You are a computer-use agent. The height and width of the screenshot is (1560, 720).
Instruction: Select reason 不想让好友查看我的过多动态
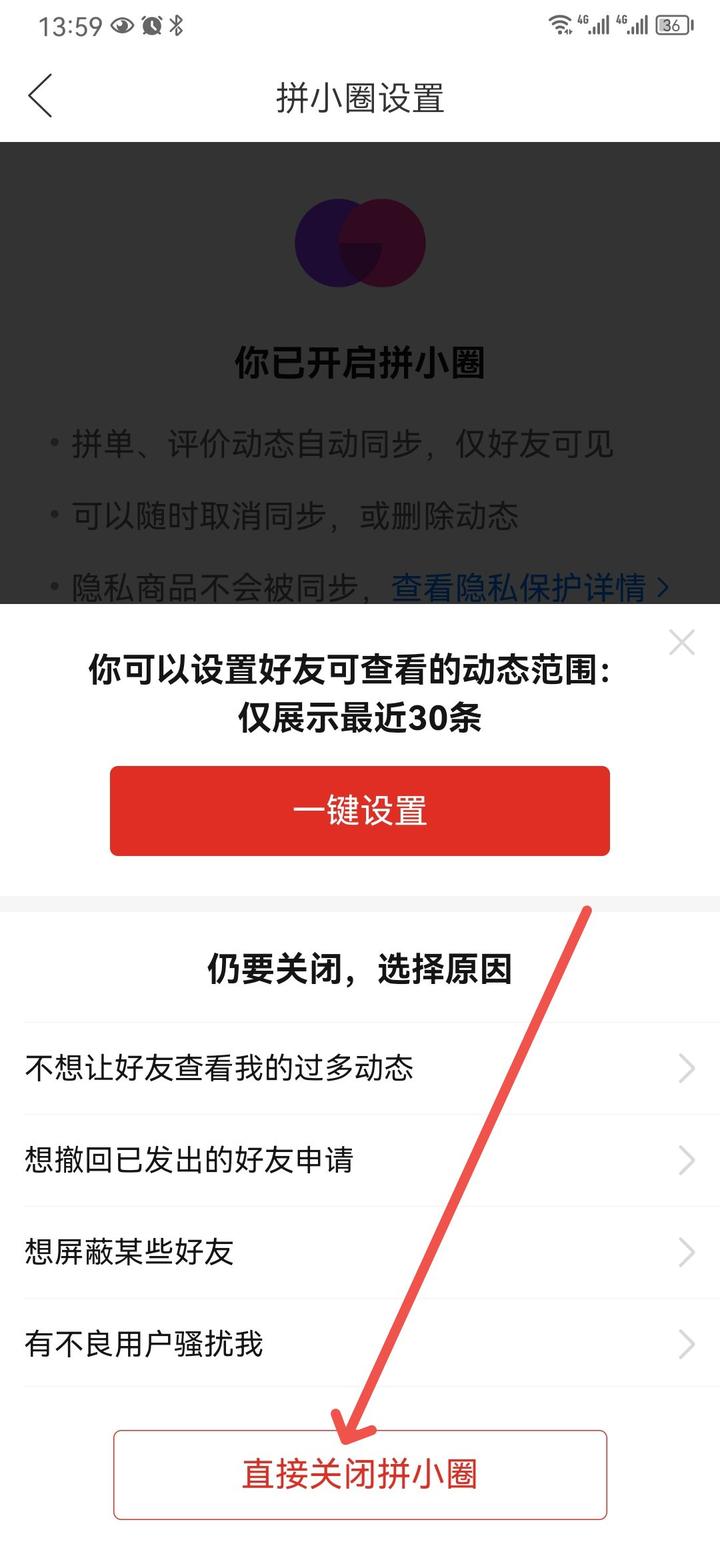(x=360, y=1068)
